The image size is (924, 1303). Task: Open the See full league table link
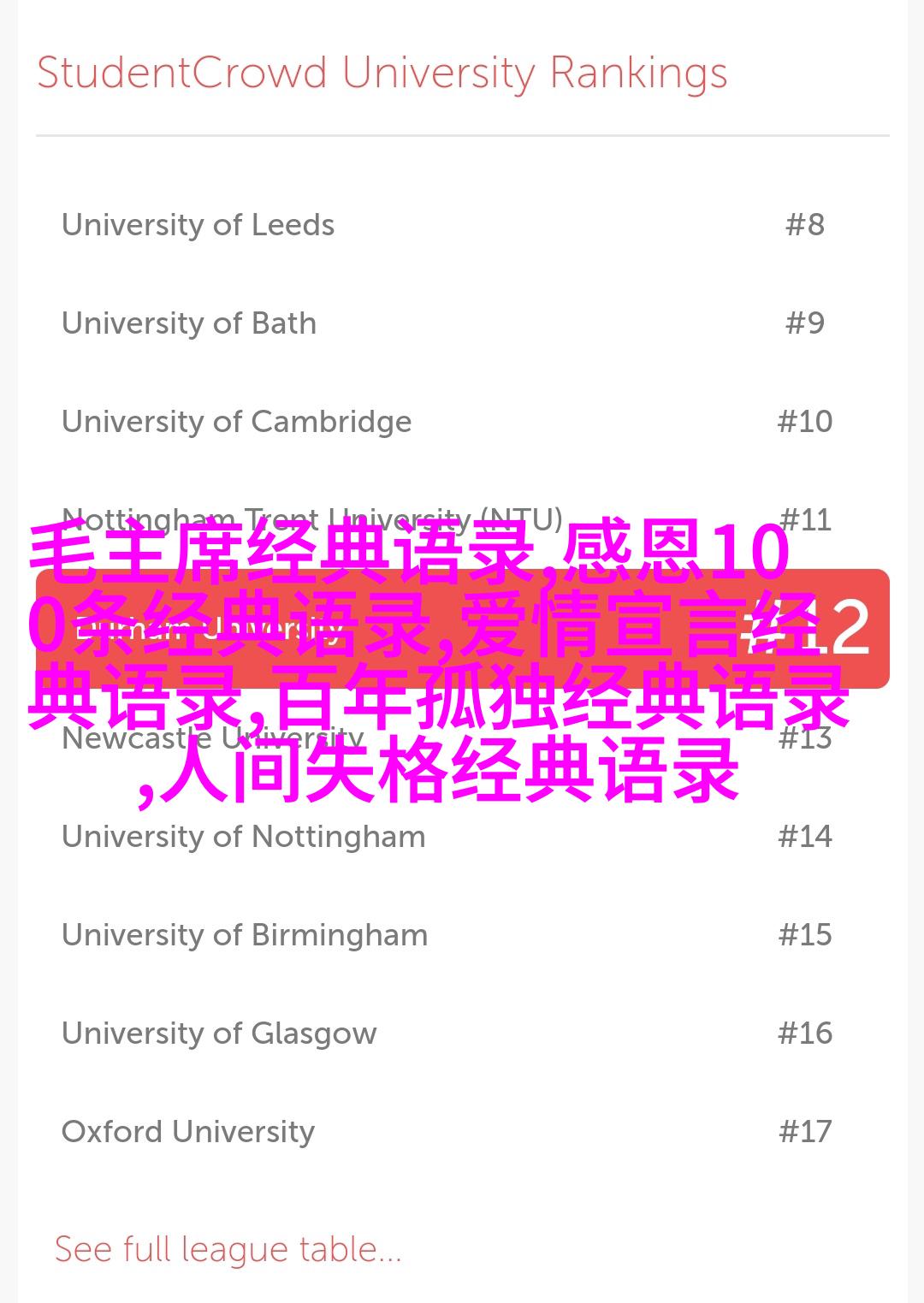(228, 1250)
